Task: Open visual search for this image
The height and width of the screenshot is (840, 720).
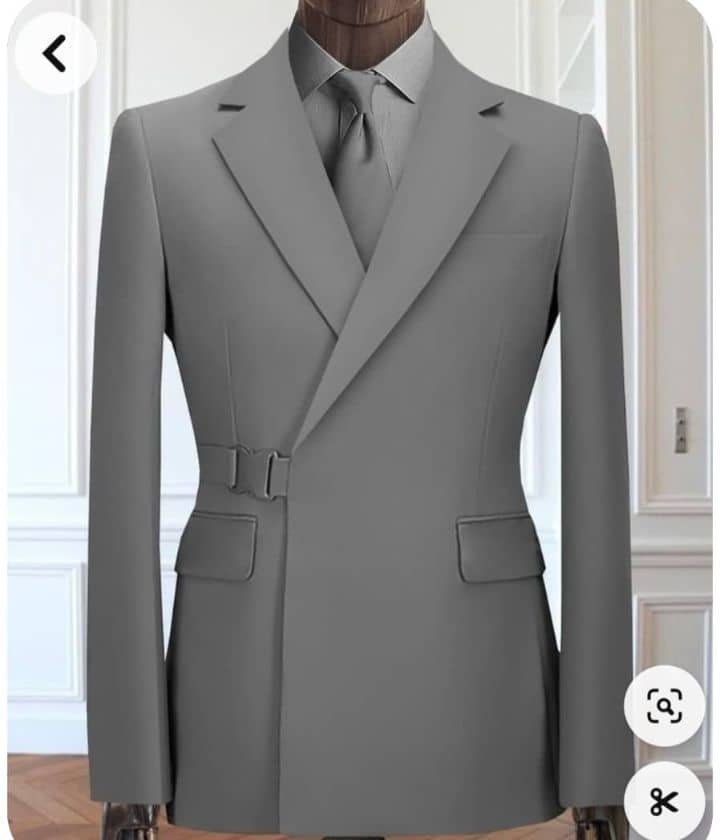Action: (664, 706)
